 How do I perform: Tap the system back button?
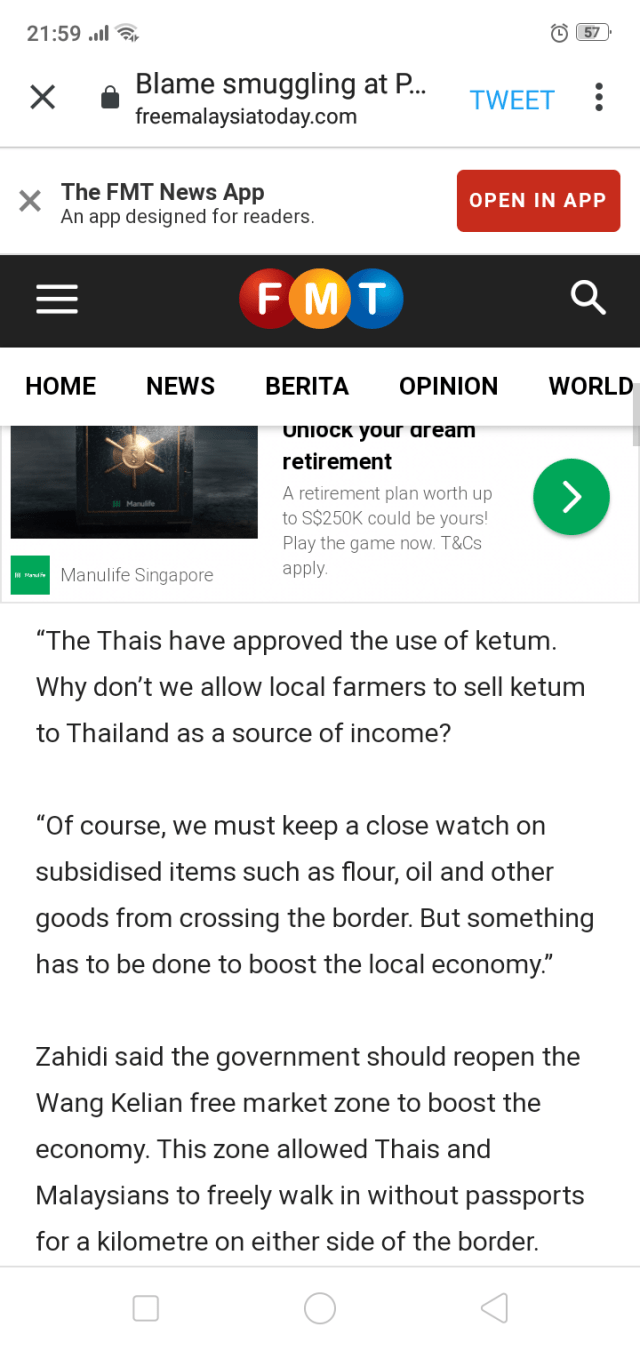[x=494, y=1308]
